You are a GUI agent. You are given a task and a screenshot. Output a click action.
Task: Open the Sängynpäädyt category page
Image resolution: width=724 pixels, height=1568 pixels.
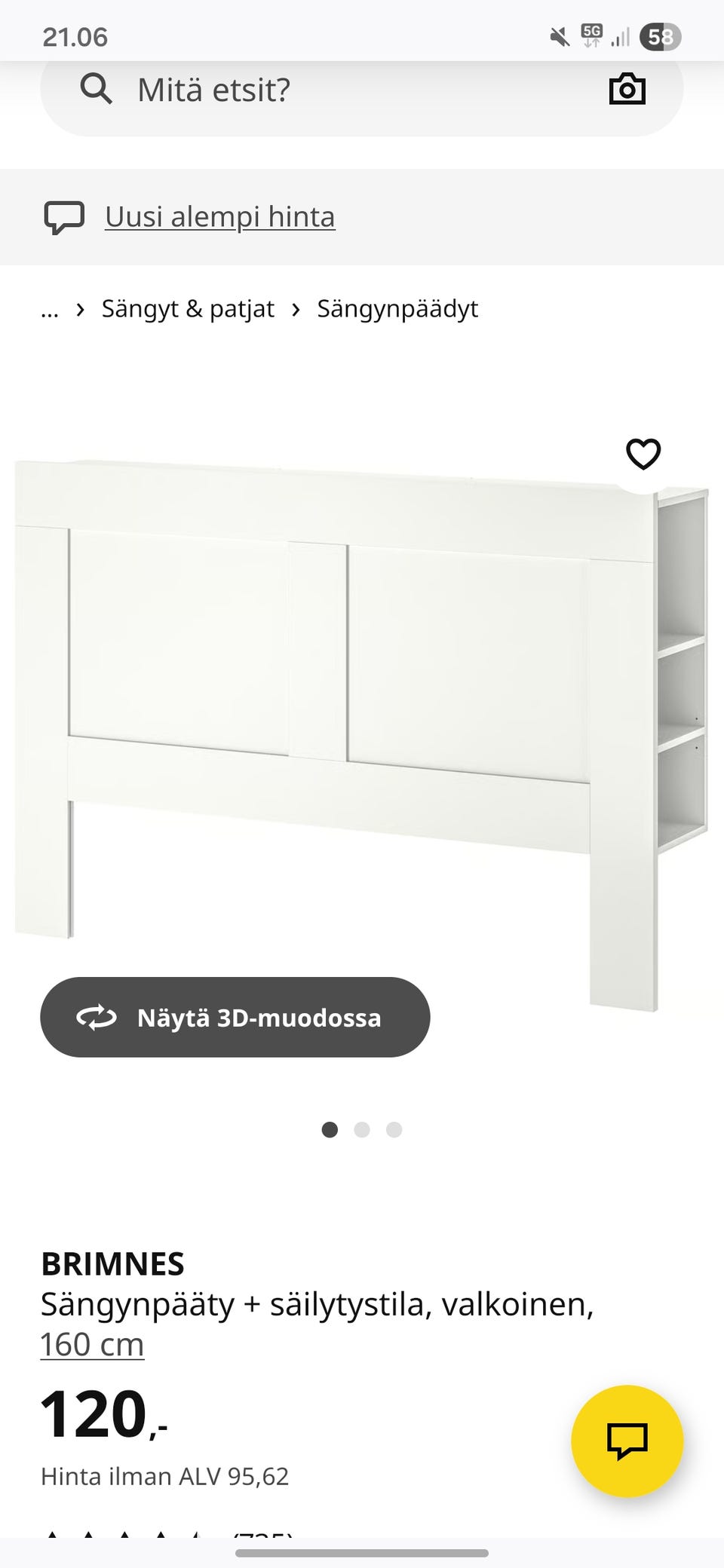click(x=397, y=308)
